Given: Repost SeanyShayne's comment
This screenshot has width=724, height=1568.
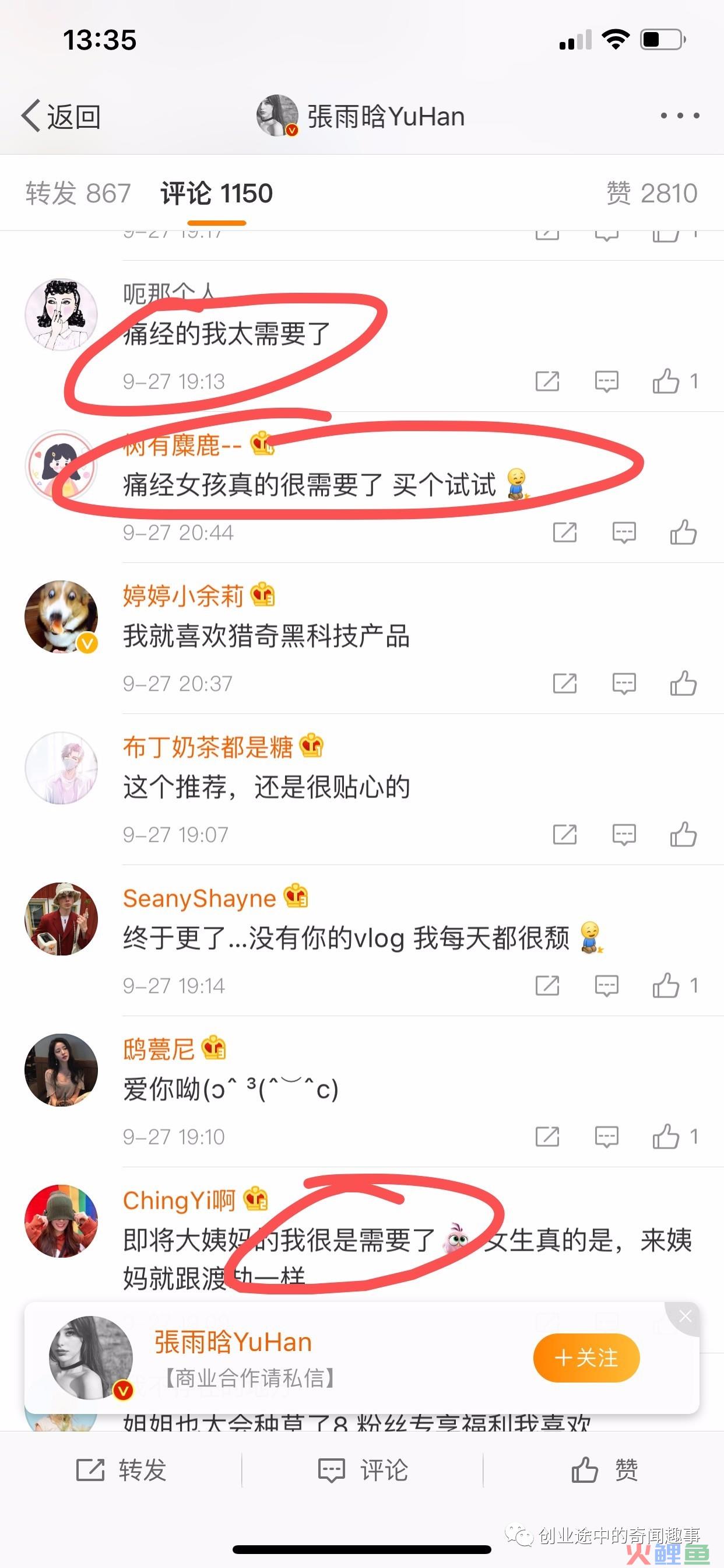Looking at the screenshot, I should (547, 985).
